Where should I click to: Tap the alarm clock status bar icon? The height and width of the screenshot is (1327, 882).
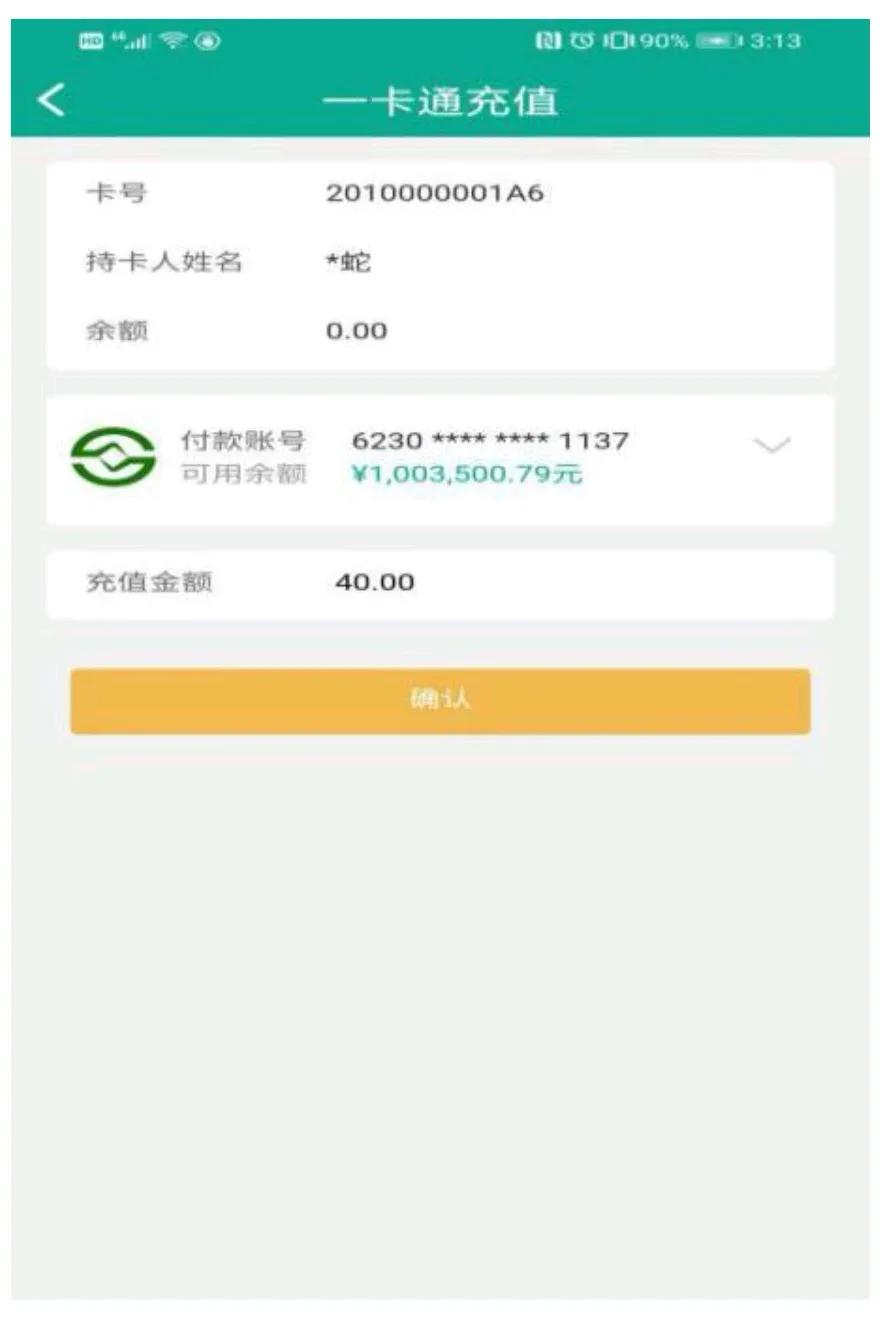click(x=582, y=39)
